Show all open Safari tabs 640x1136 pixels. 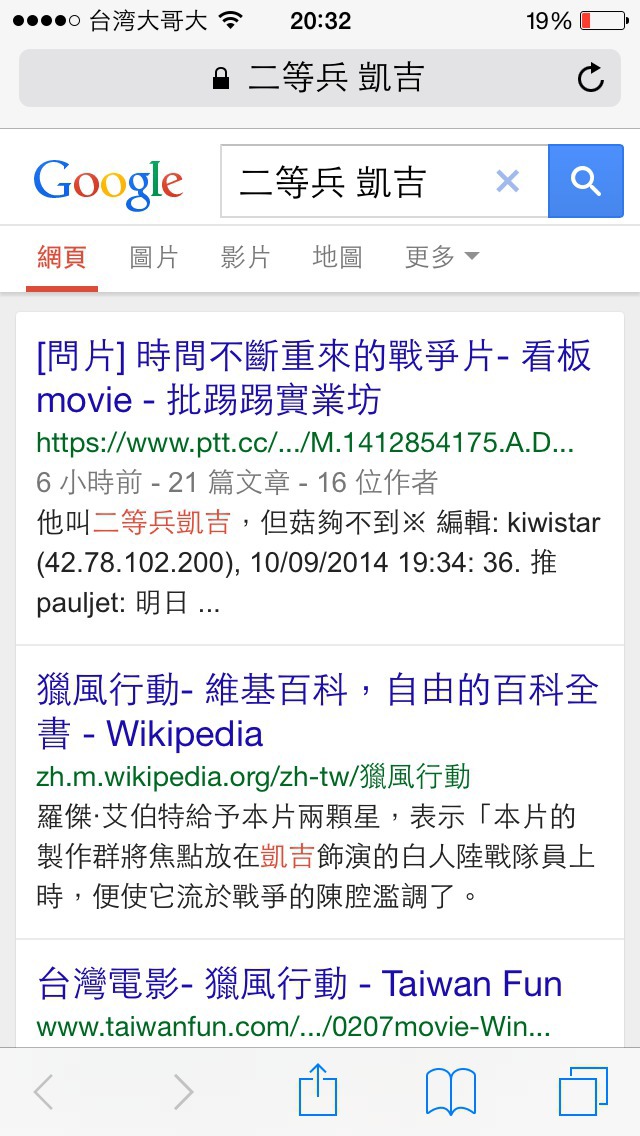(583, 1091)
